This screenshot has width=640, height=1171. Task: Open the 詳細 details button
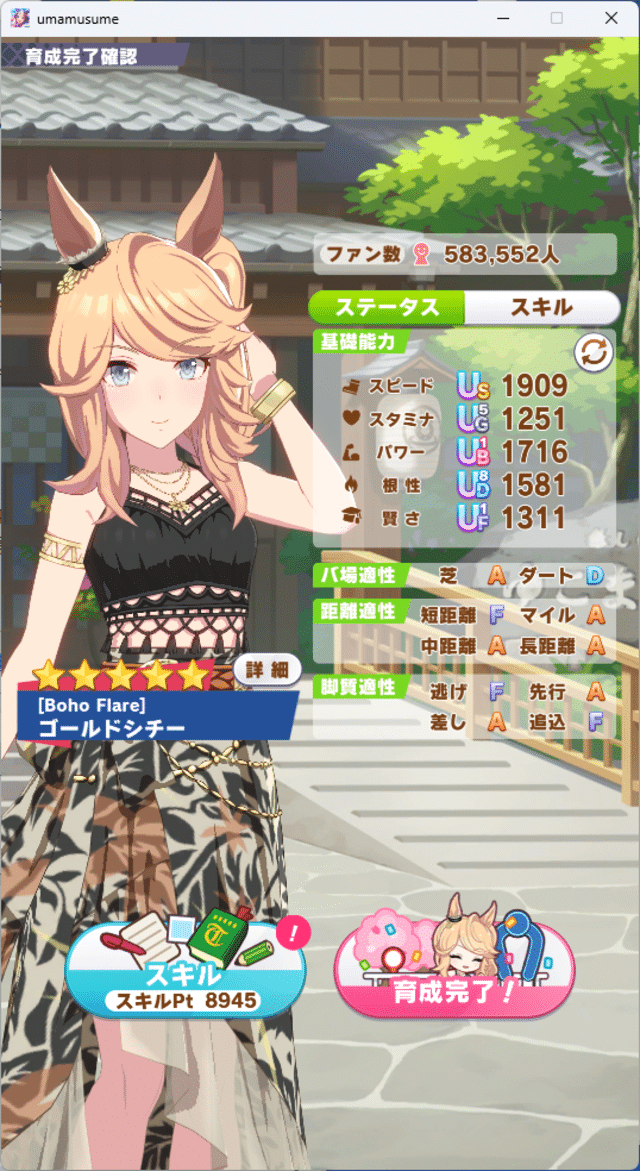pyautogui.click(x=267, y=670)
